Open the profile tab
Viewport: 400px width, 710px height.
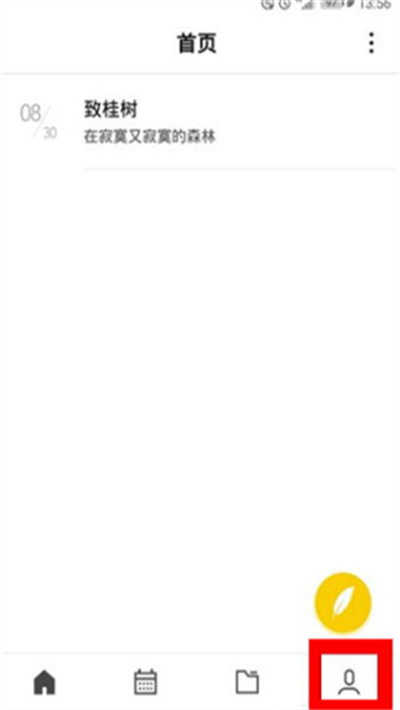(x=349, y=683)
